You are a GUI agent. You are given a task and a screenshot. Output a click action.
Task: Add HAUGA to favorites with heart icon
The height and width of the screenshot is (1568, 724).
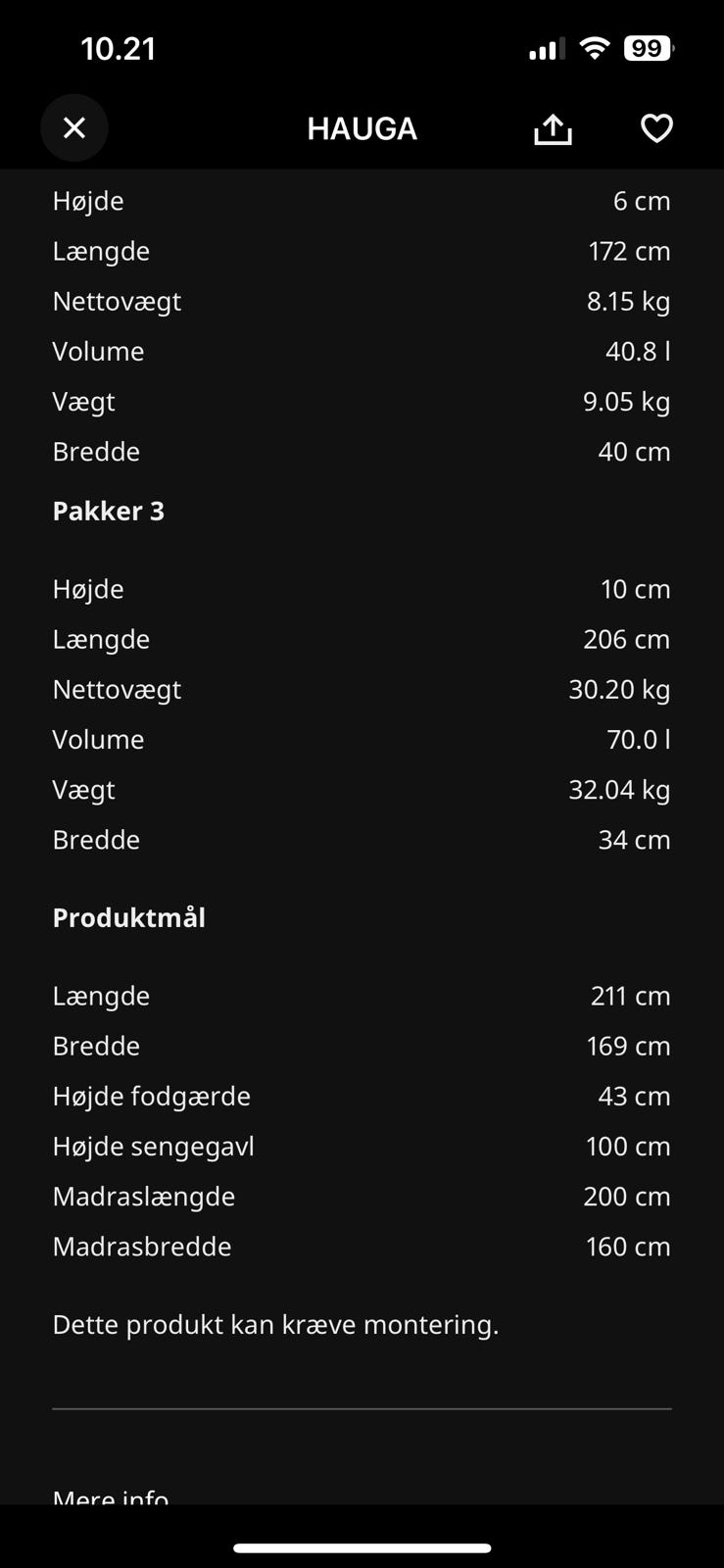click(x=656, y=128)
